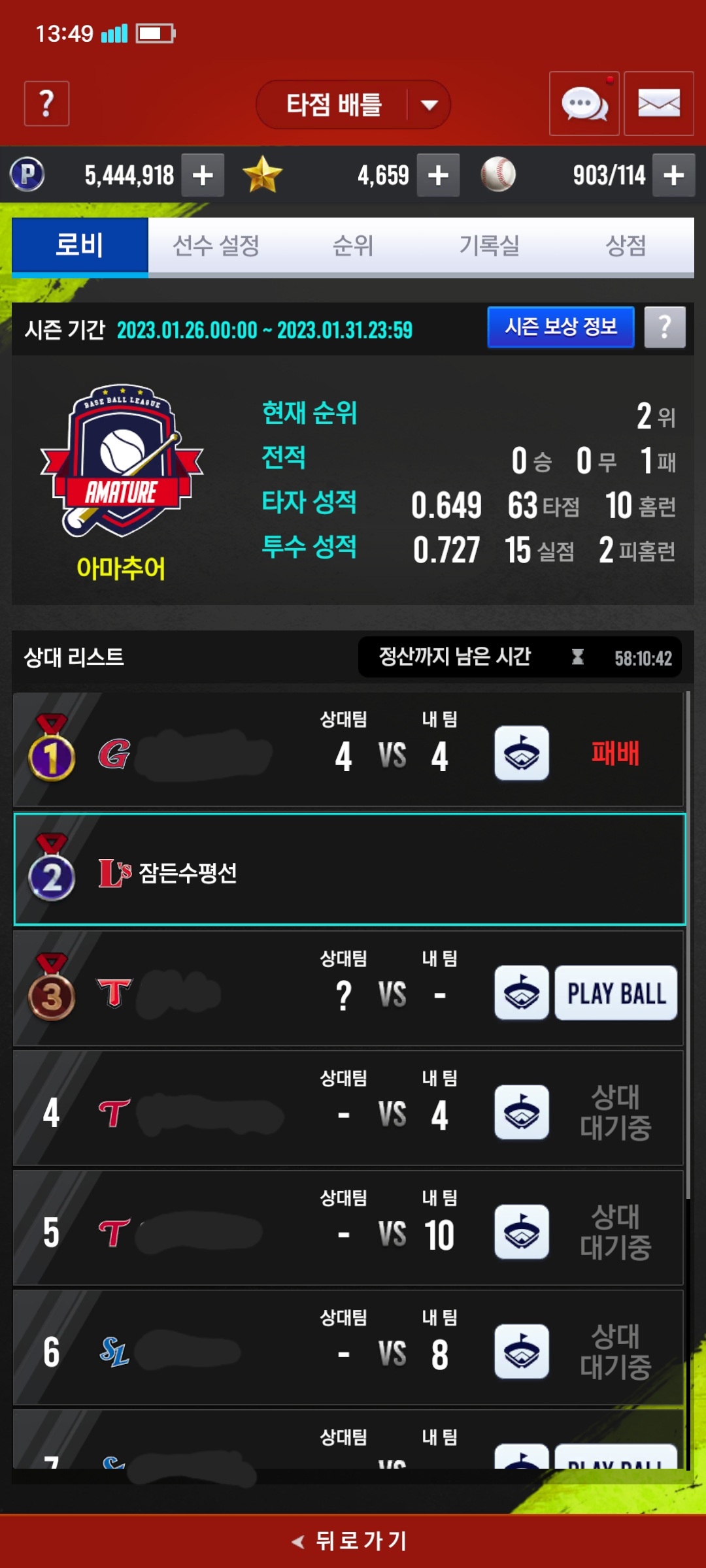The width and height of the screenshot is (706, 1568).
Task: Switch to the 선수 설정 tab
Action: coord(216,246)
